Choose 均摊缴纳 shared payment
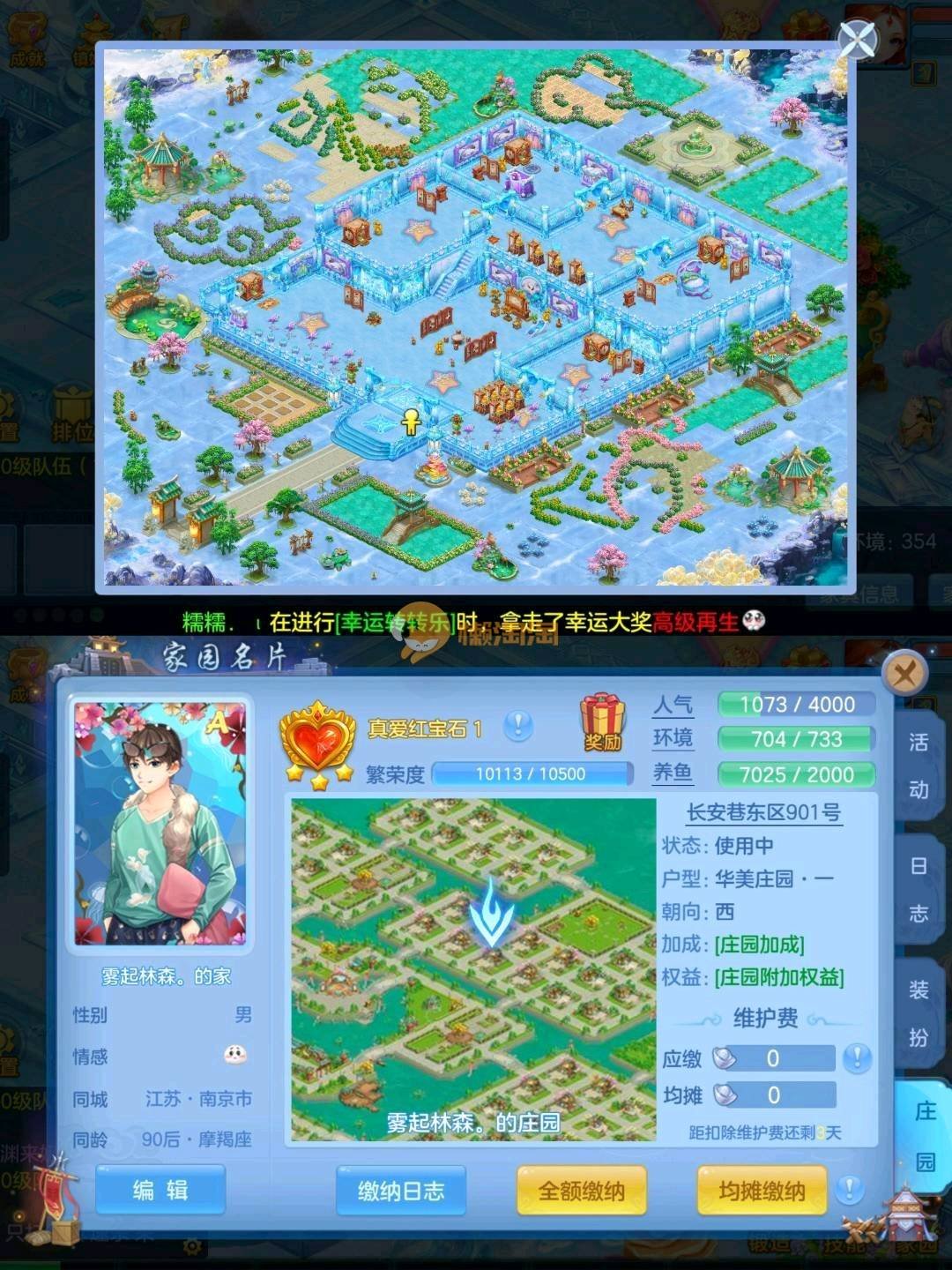The height and width of the screenshot is (1270, 952). click(x=762, y=1191)
